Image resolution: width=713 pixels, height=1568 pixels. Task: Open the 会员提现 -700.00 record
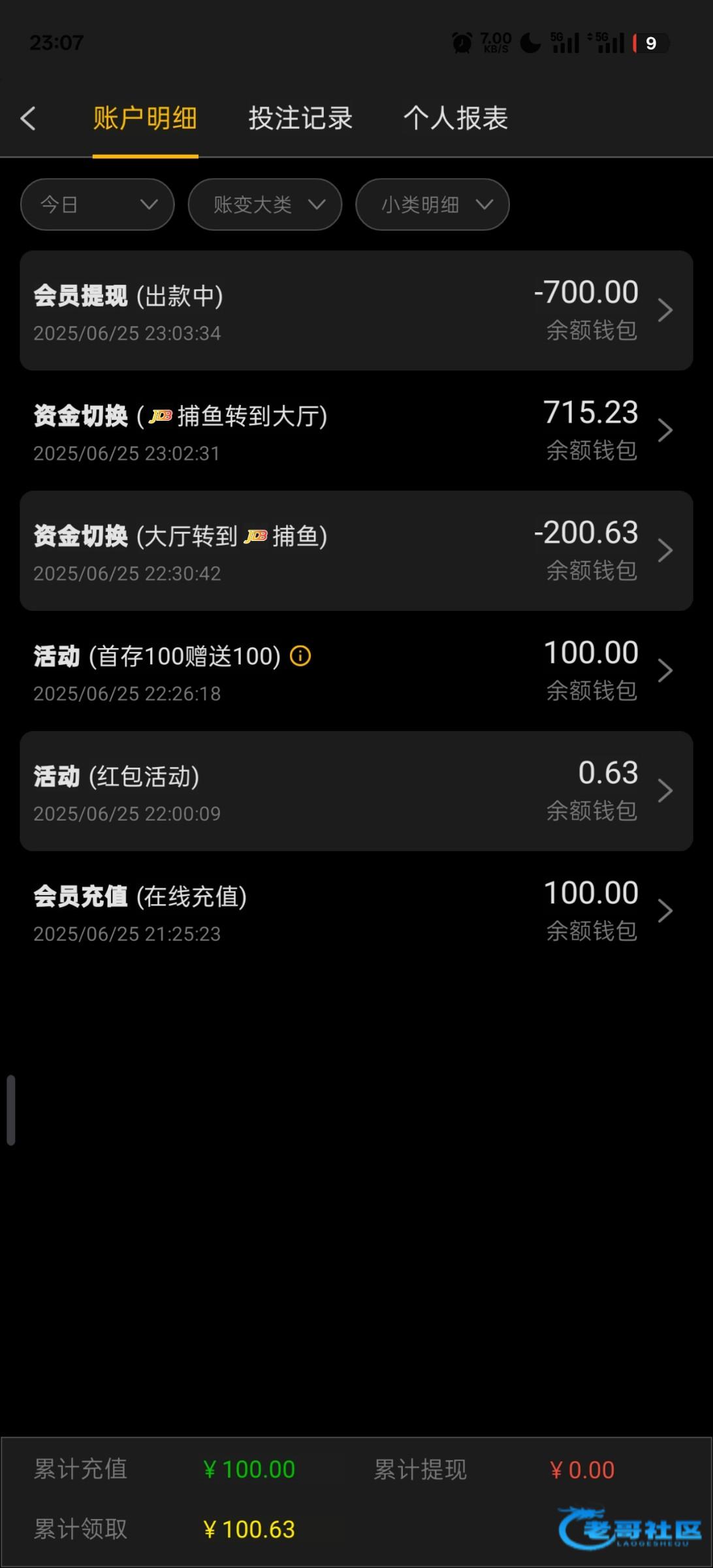[356, 310]
